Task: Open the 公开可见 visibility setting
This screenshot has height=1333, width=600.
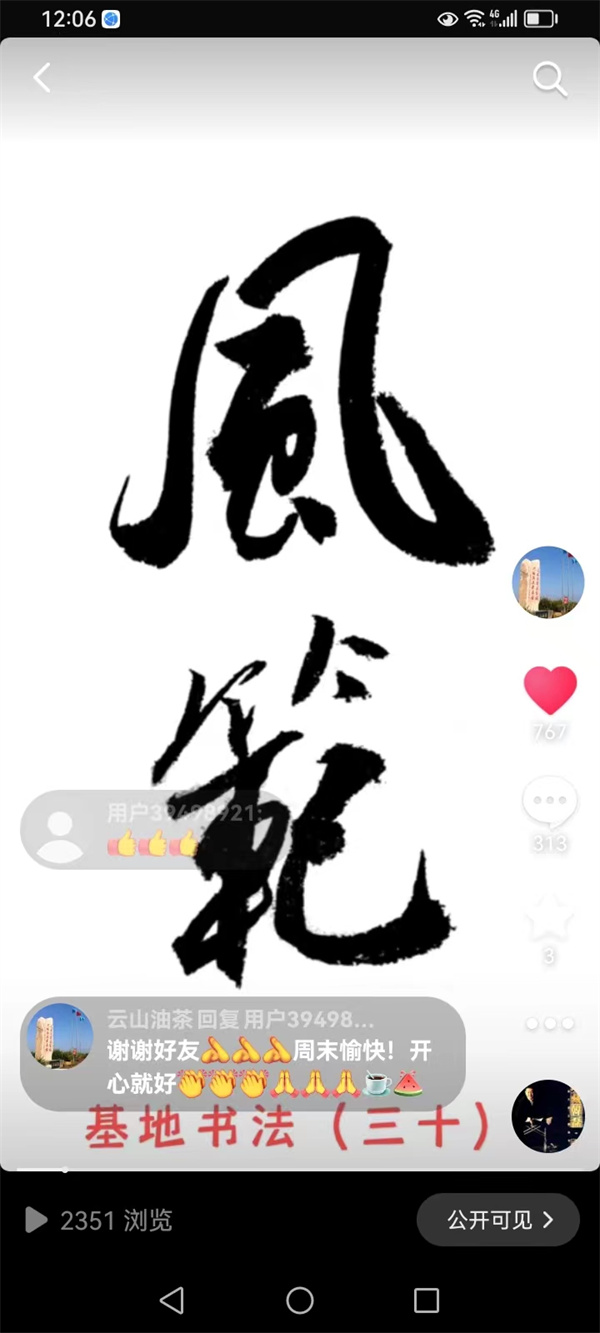Action: tap(498, 1219)
